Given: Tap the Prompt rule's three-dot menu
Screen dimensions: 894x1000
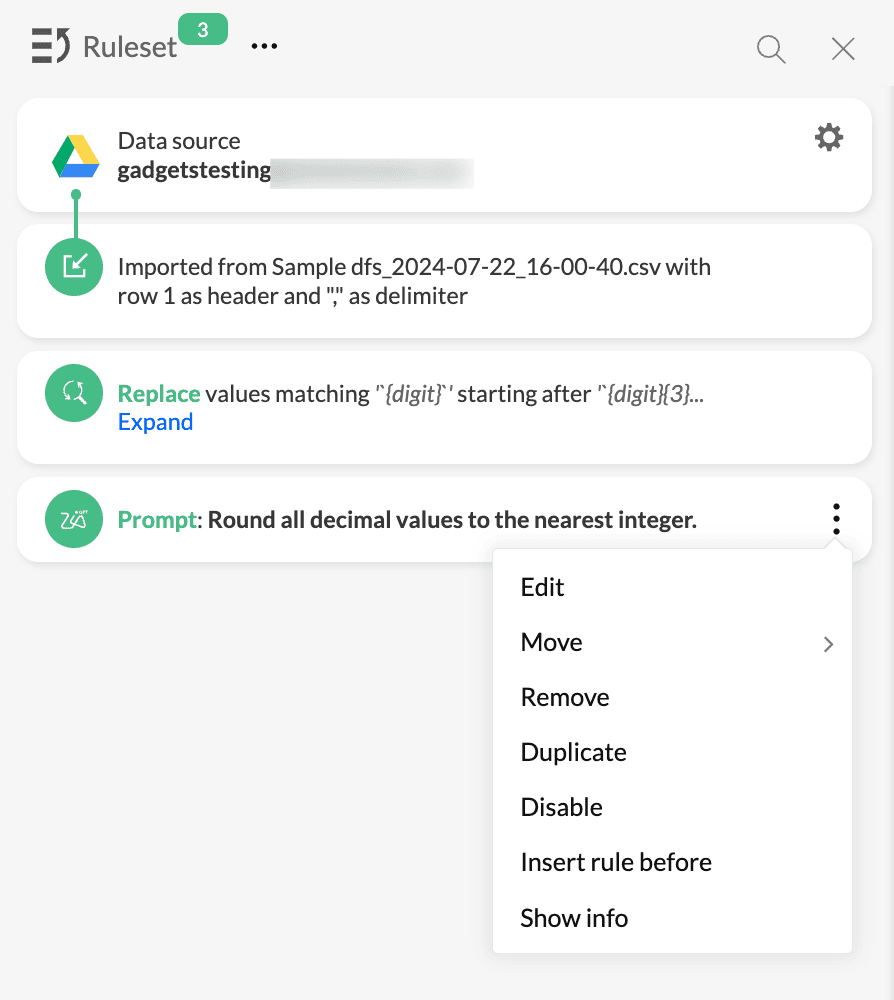Looking at the screenshot, I should (x=836, y=519).
